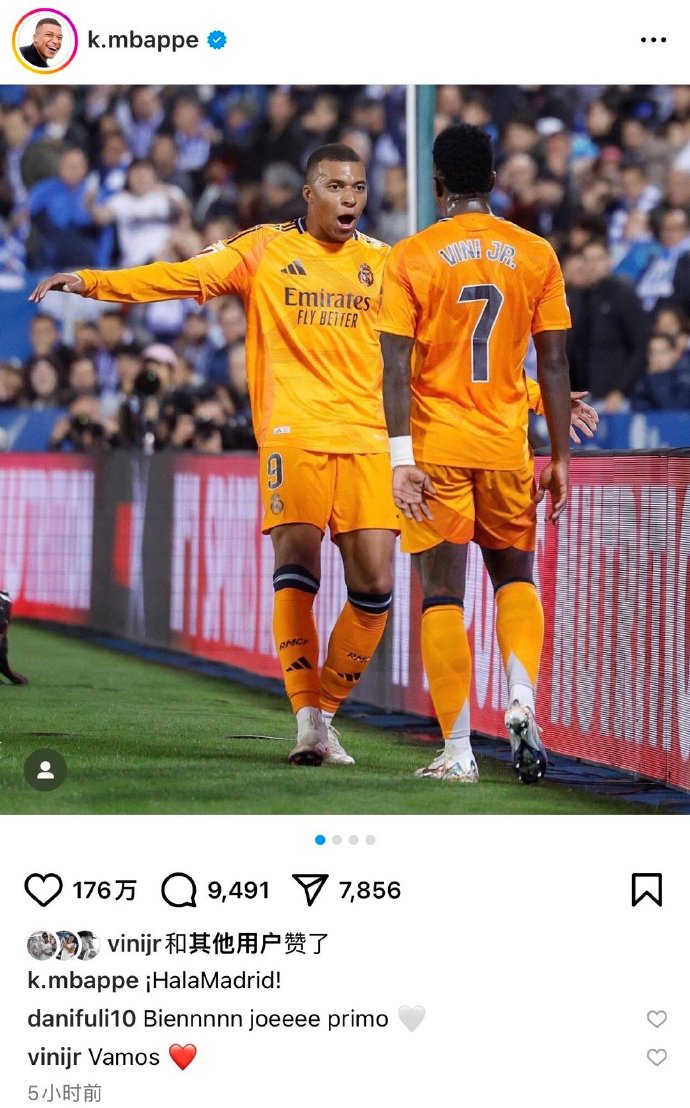Like vinijr's Vamos comment
This screenshot has height=1108, width=690.
[656, 1057]
